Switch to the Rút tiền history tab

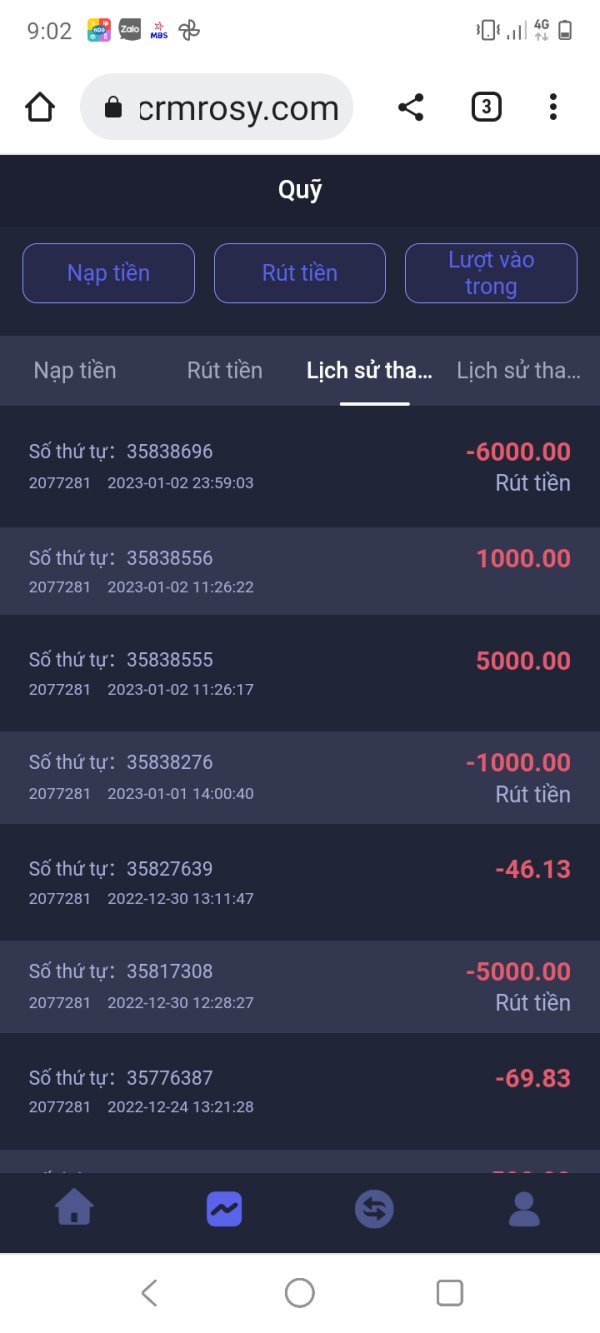pos(225,370)
